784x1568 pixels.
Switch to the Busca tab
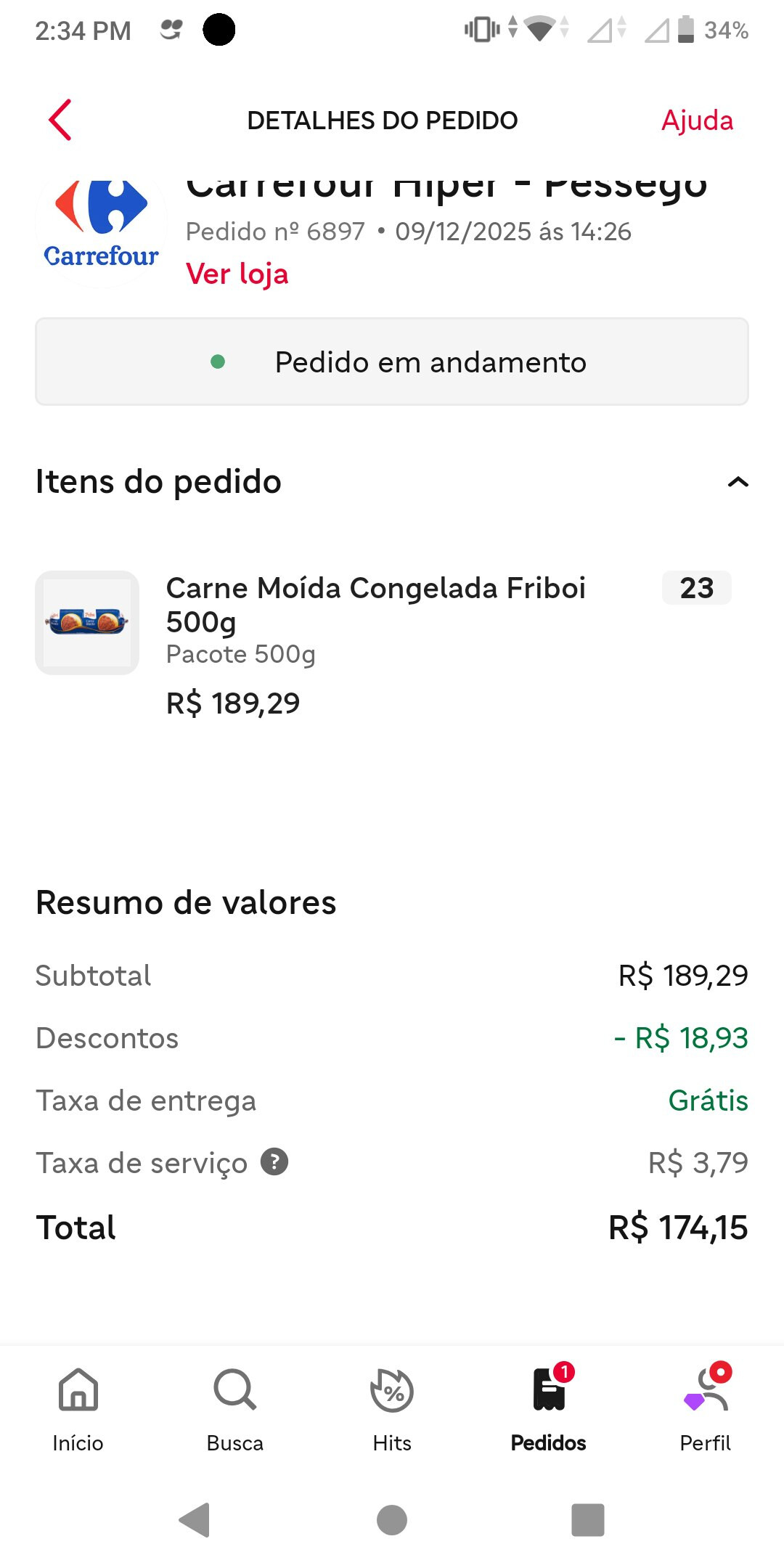(x=234, y=1409)
